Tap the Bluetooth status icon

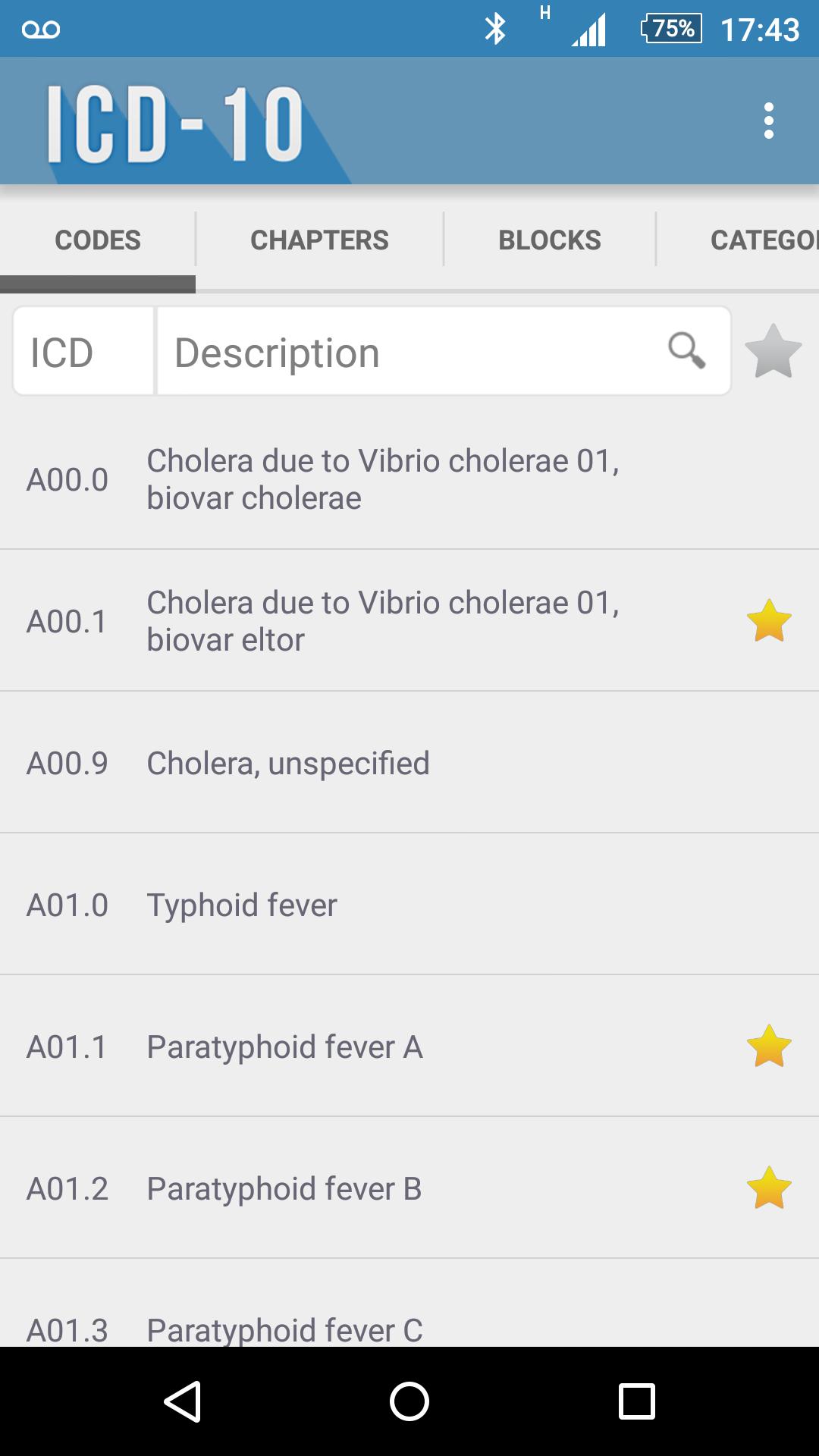click(496, 28)
